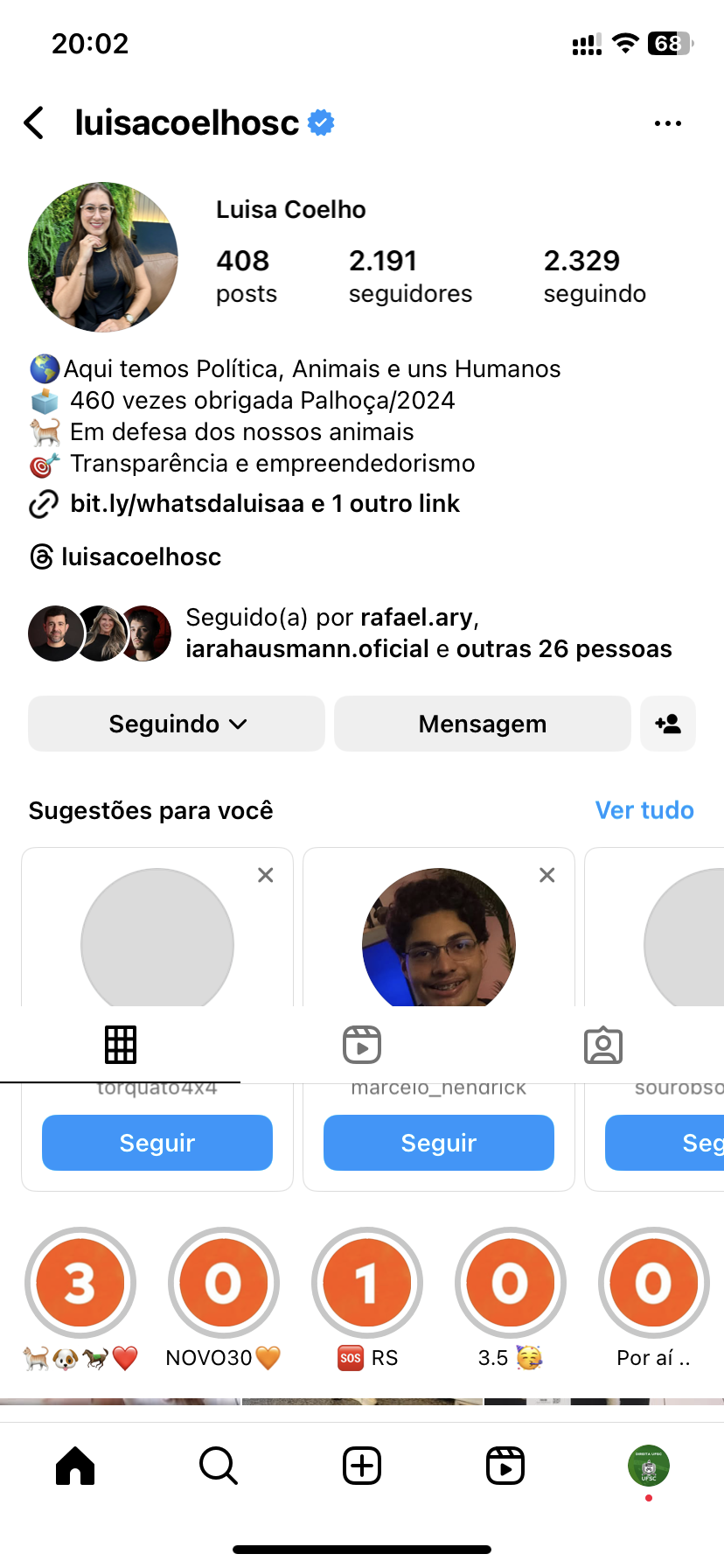The height and width of the screenshot is (1568, 724).
Task: Go to the Home feed
Action: [x=75, y=1466]
